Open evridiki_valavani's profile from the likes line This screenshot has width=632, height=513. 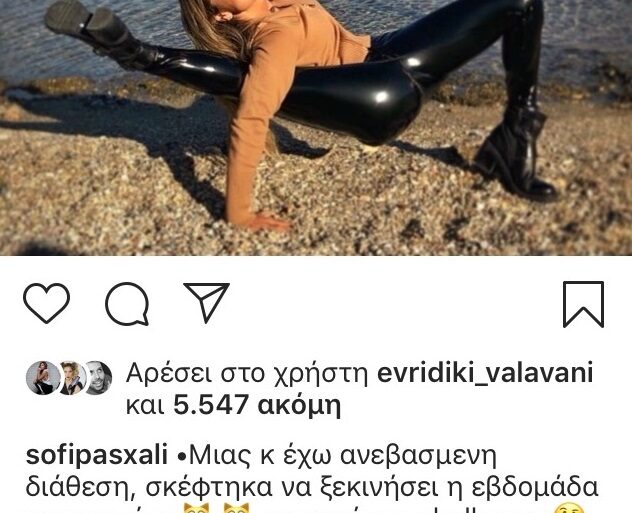tap(485, 374)
